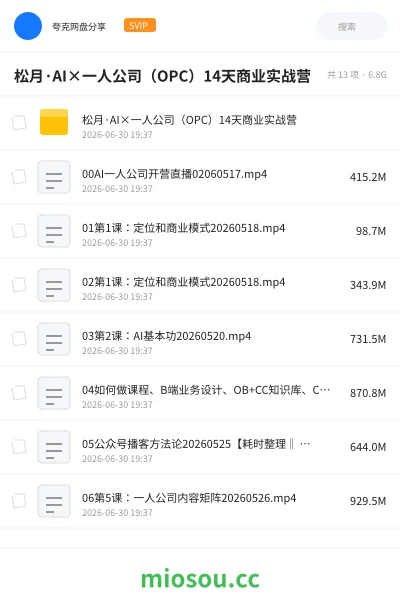Select checkbox for 05公众号播客方法论
Image resolution: width=400 pixels, height=600 pixels.
(x=19, y=447)
